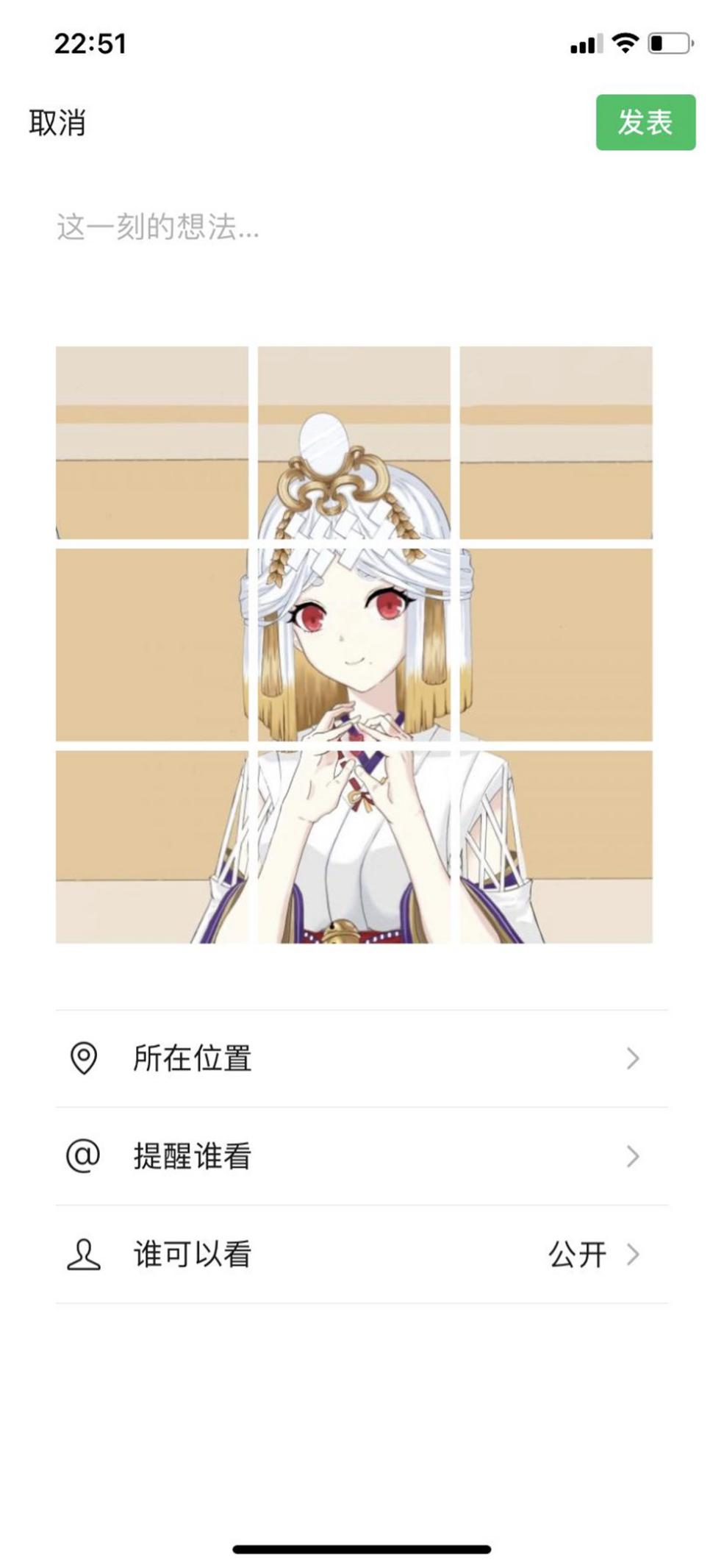The image size is (724, 1568).
Task: Open 提醒谁看 to mention contacts
Action: [x=361, y=1156]
